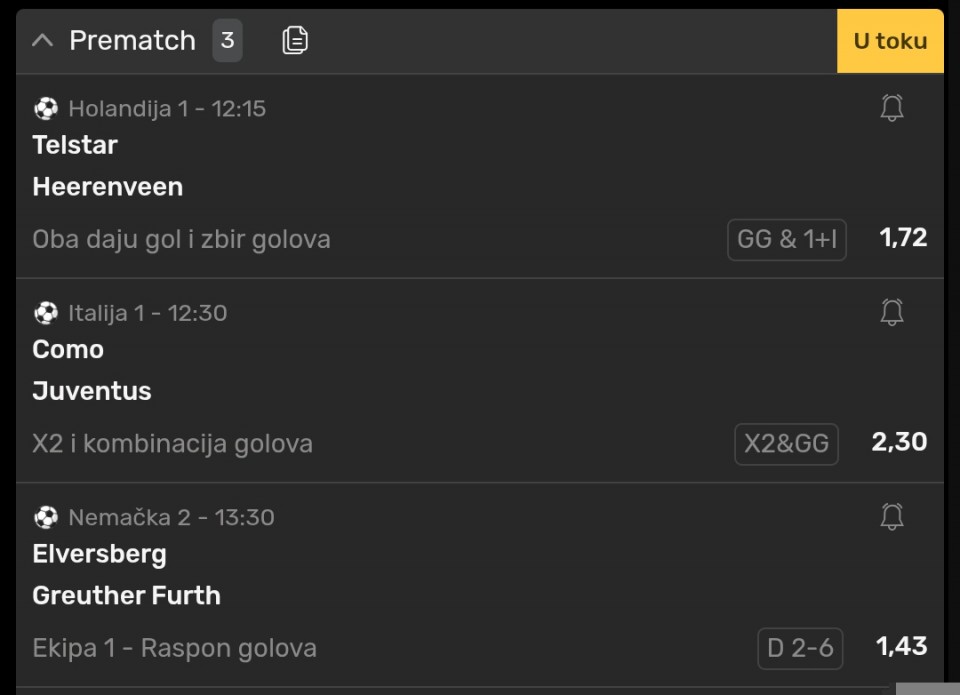Enable the notification bell for Como vs Juventus
The width and height of the screenshot is (960, 695).
pos(891,312)
